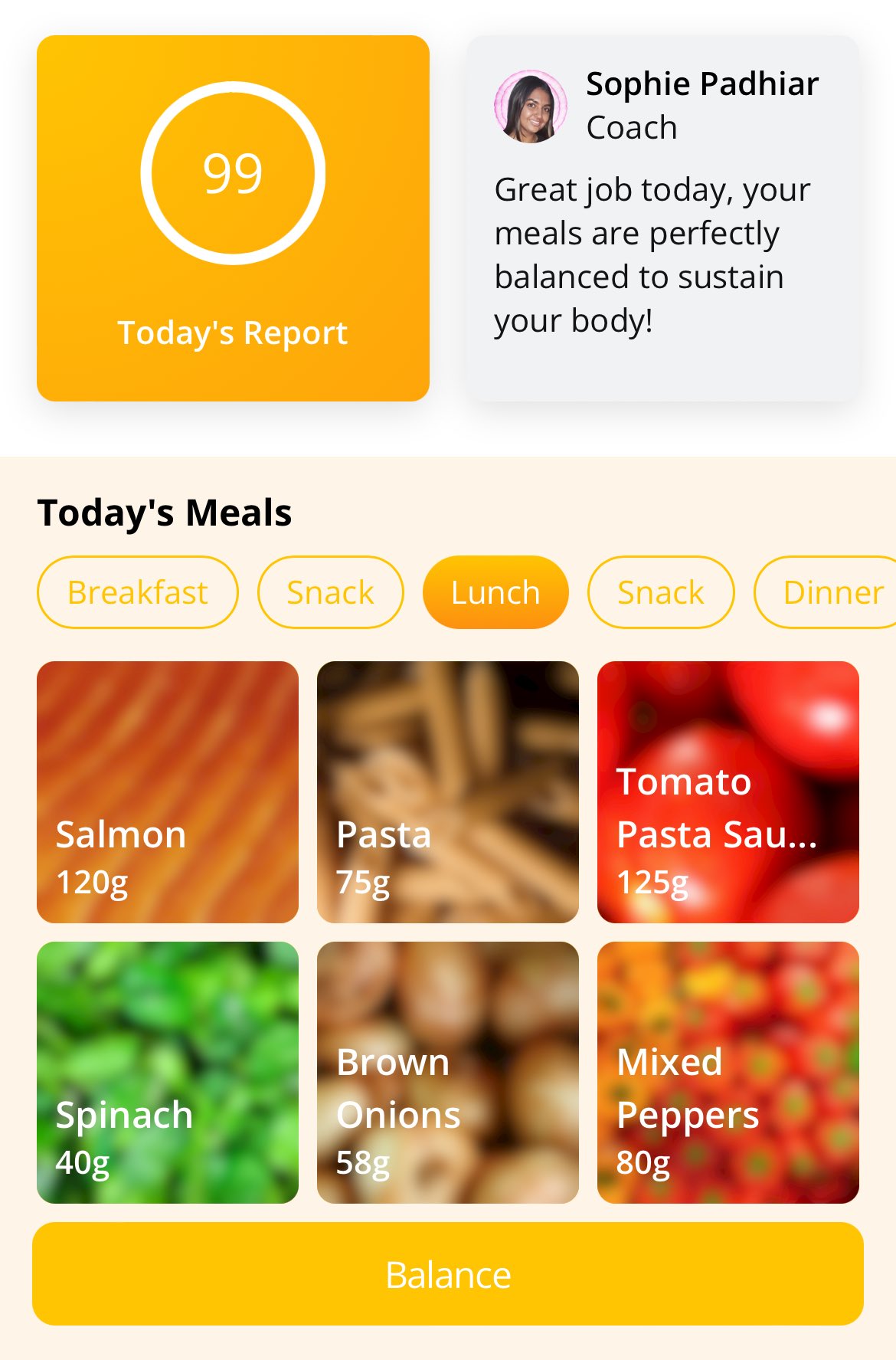
Task: Open coach Sophie Padhiar's message card
Action: [662, 218]
